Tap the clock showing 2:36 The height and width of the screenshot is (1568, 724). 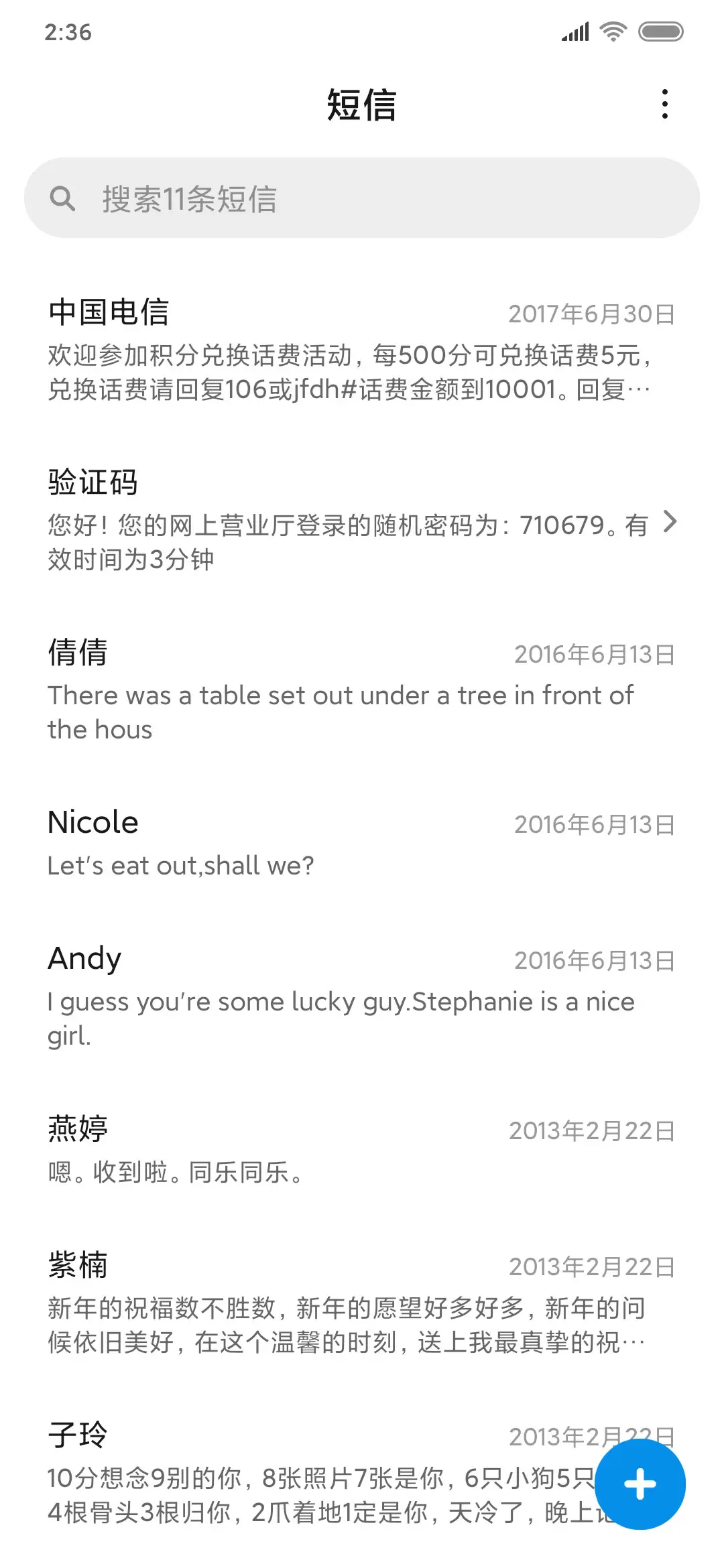click(66, 31)
